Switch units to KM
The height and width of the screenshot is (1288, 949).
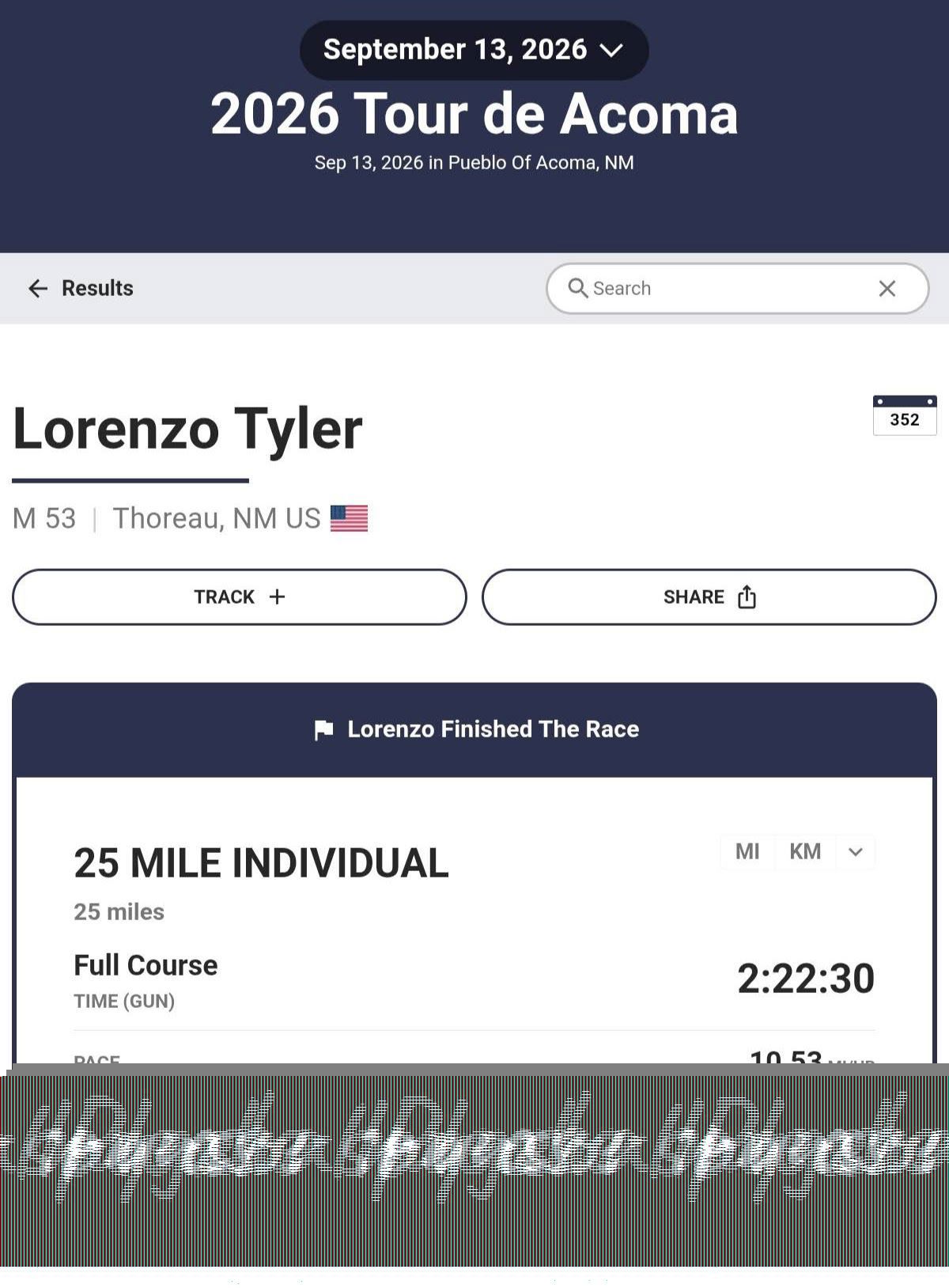[x=805, y=851]
